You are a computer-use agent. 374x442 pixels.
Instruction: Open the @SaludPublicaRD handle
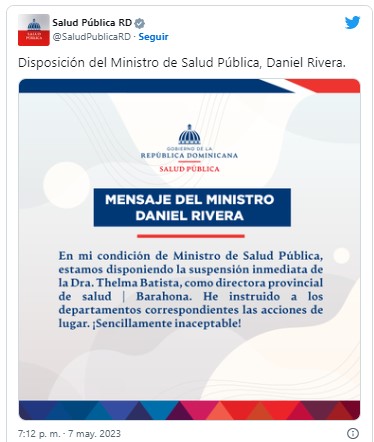pyautogui.click(x=92, y=37)
